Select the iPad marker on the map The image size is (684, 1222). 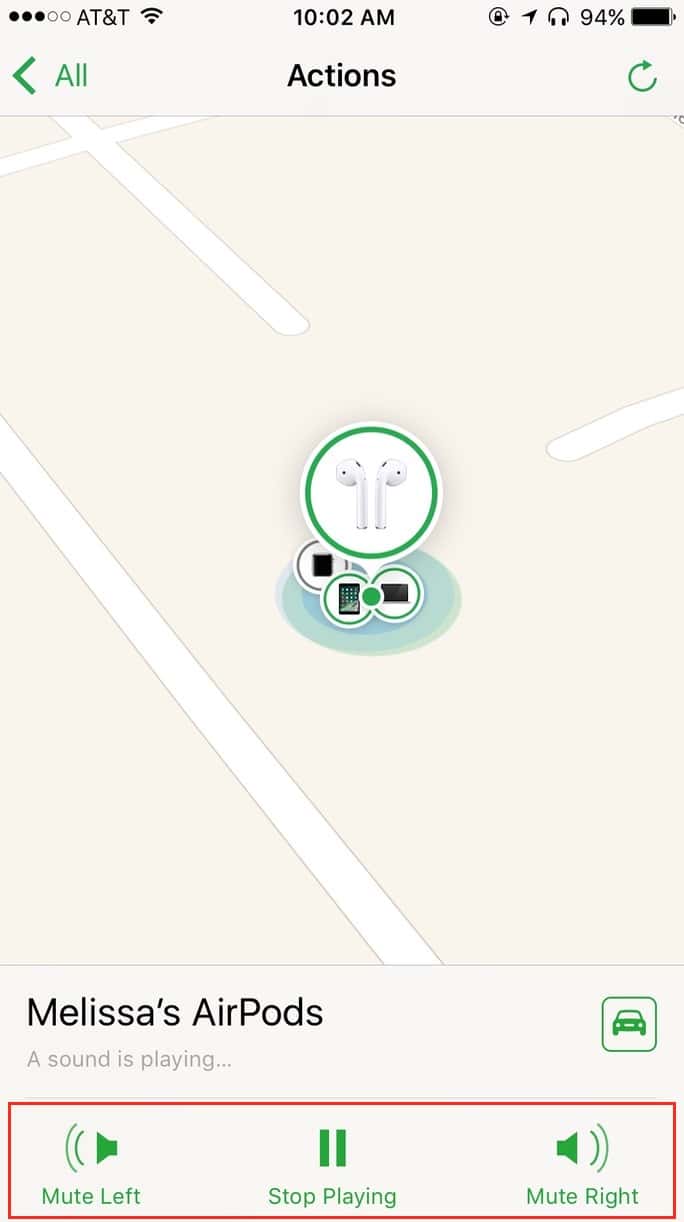pos(348,600)
